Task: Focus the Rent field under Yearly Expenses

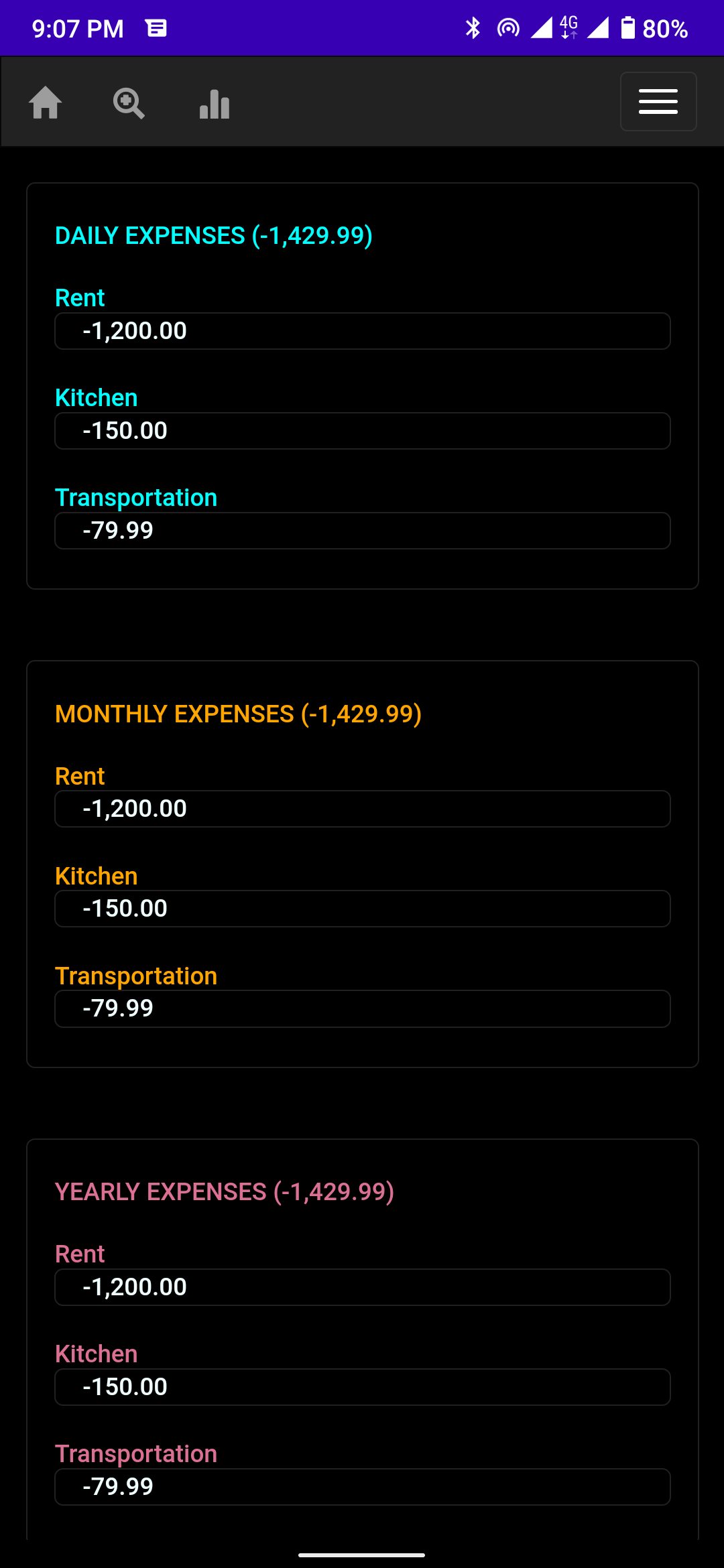Action: tap(362, 1287)
